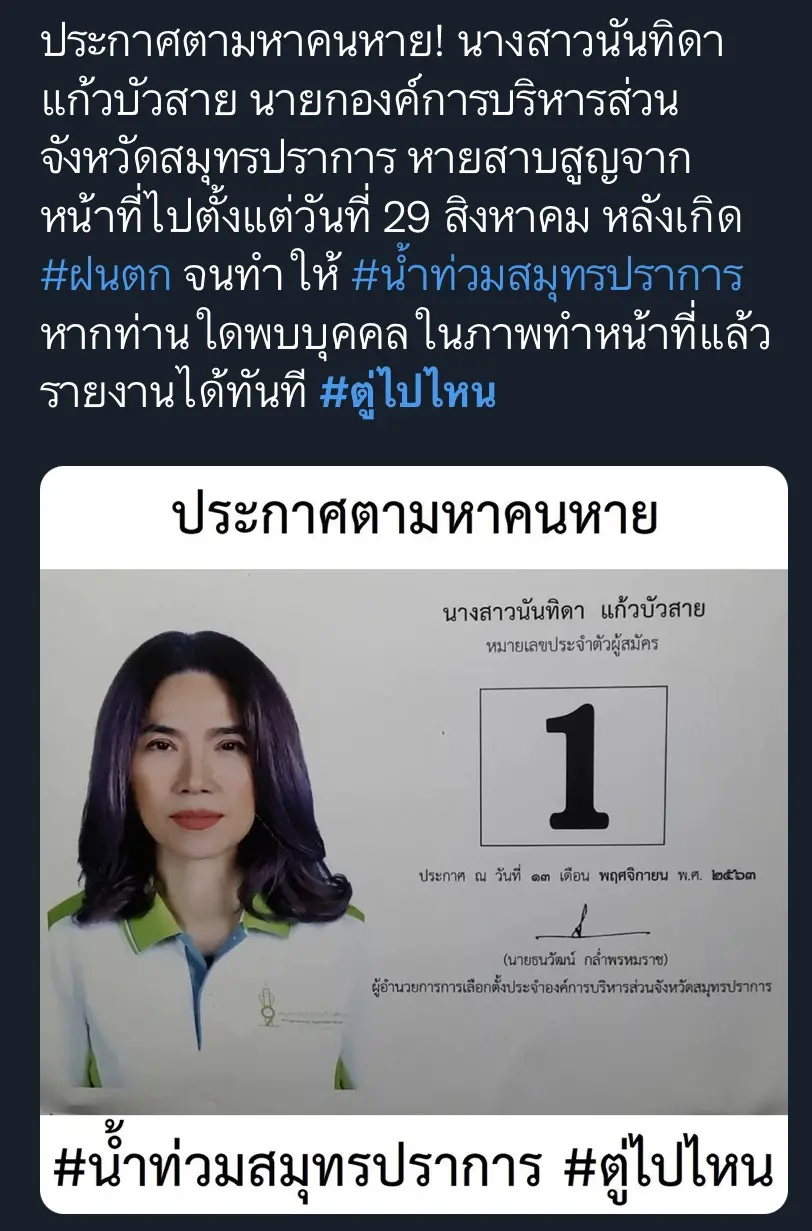Open the #น้ำท่วมสมุทรปราการ hashtag in tweet text
This screenshot has width=812, height=1231.
click(546, 277)
